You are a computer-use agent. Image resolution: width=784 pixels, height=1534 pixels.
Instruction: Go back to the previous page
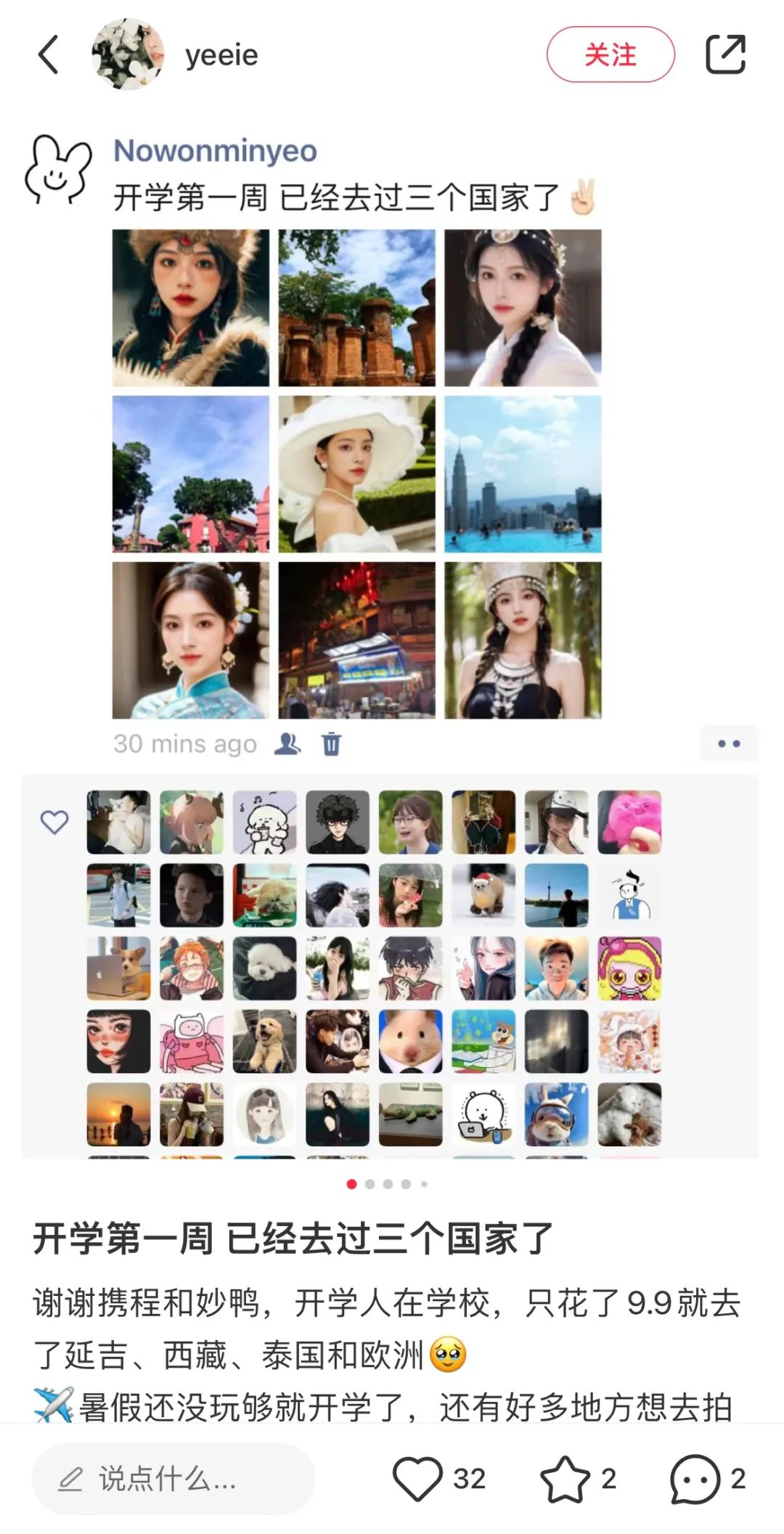point(48,55)
